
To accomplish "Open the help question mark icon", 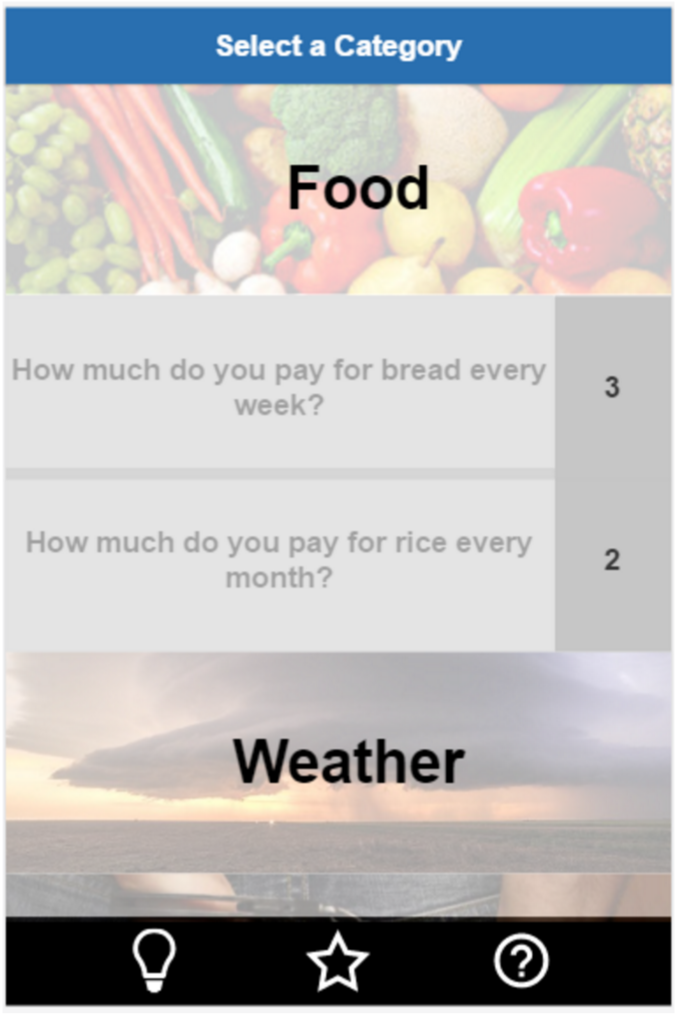I will click(521, 961).
